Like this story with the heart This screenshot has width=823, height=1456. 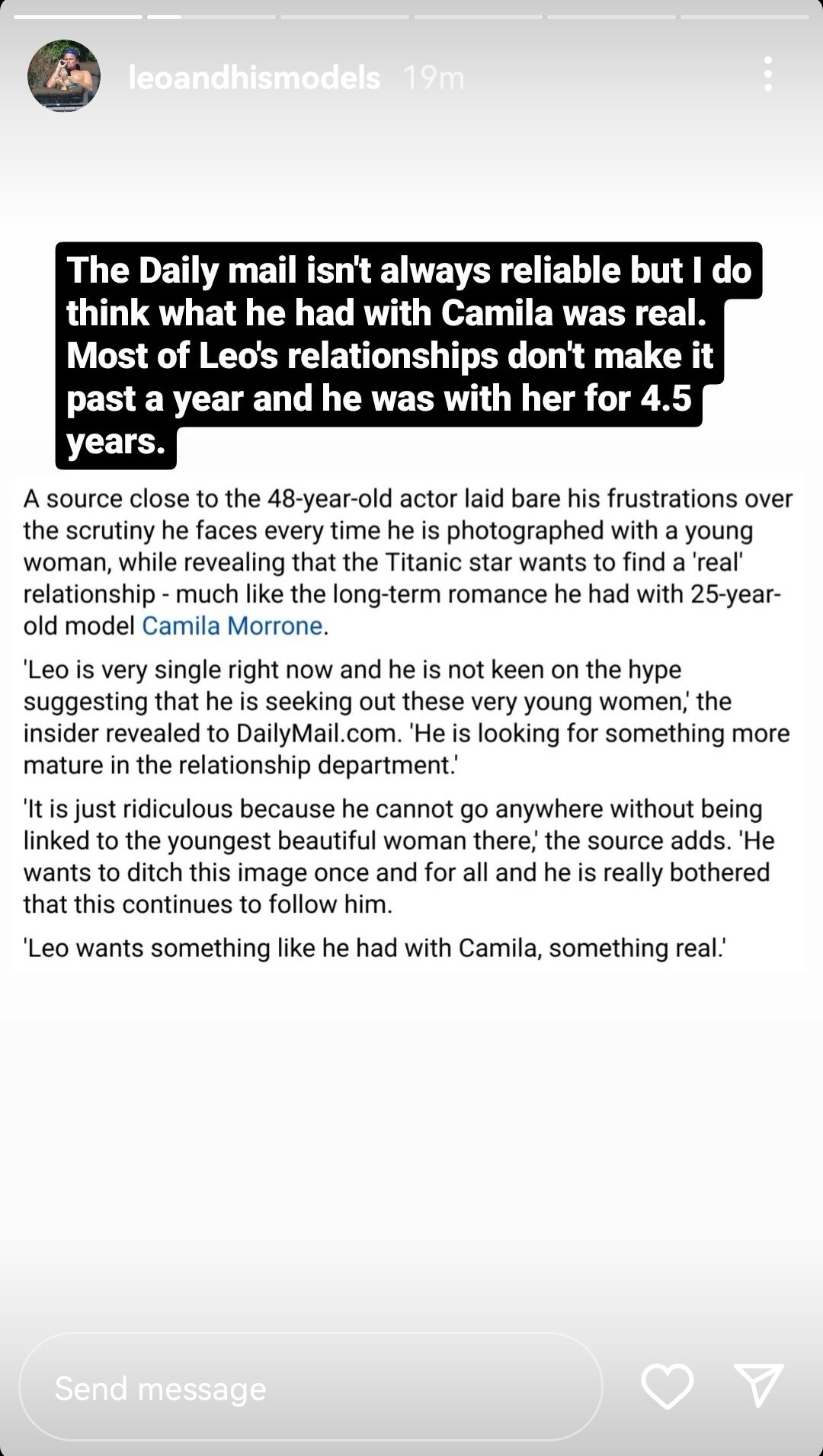(x=667, y=1386)
